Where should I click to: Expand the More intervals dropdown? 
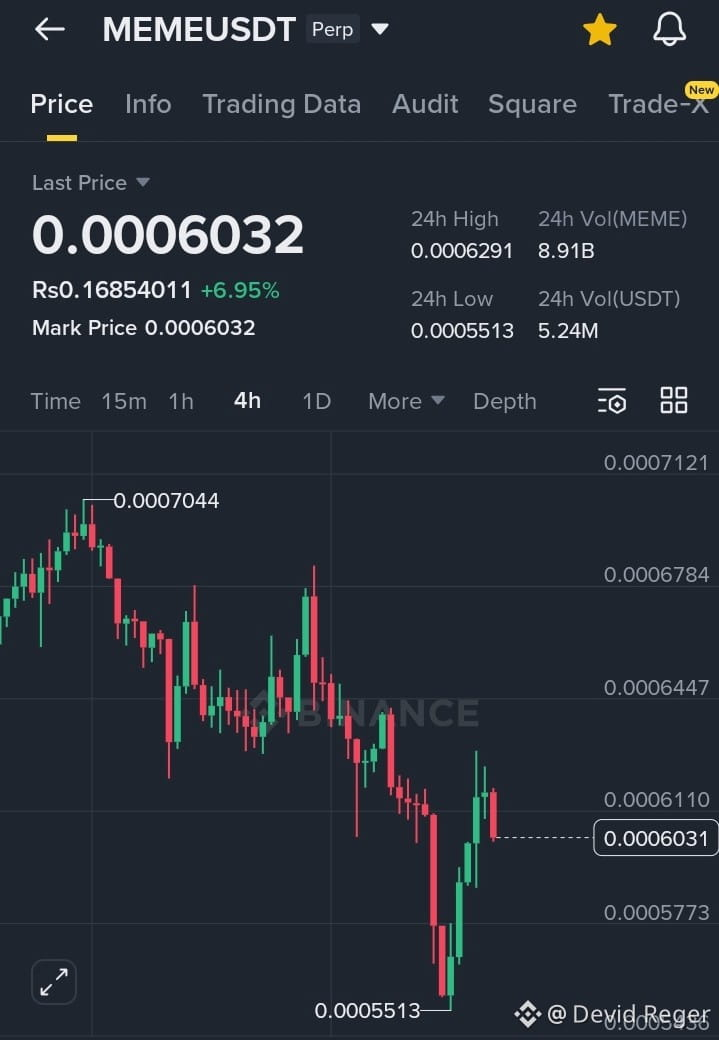pos(406,401)
